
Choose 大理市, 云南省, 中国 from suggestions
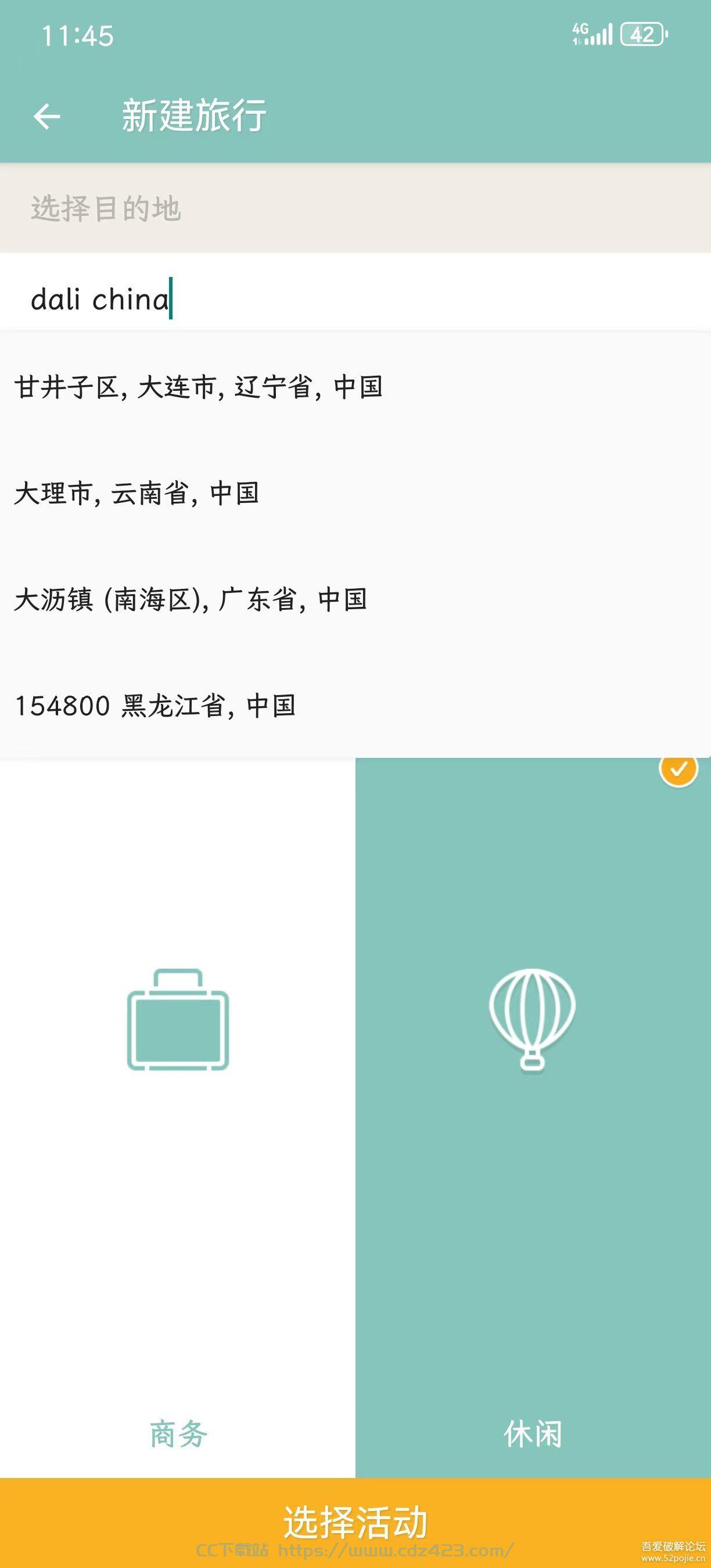[355, 492]
